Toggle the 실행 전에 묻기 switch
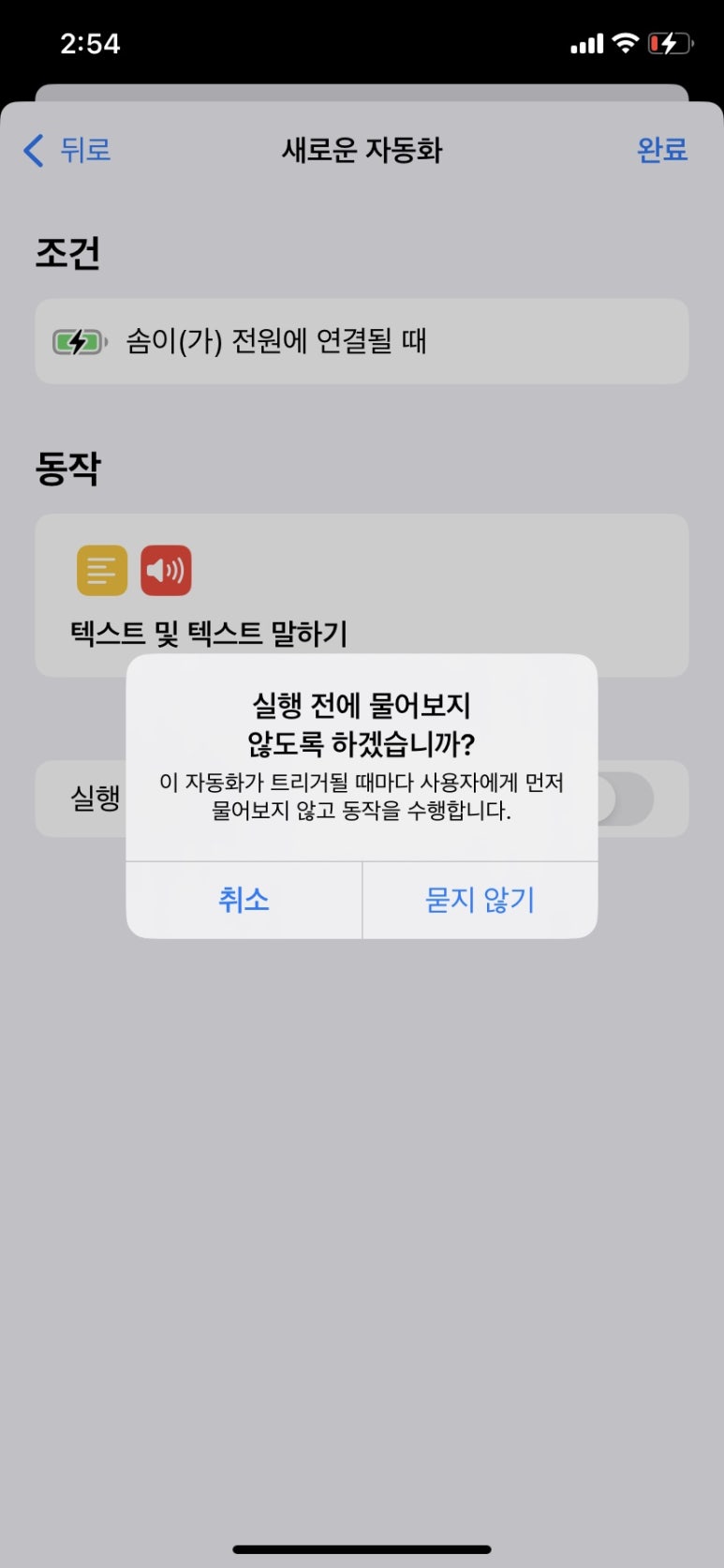The height and width of the screenshot is (1568, 724). tap(622, 799)
